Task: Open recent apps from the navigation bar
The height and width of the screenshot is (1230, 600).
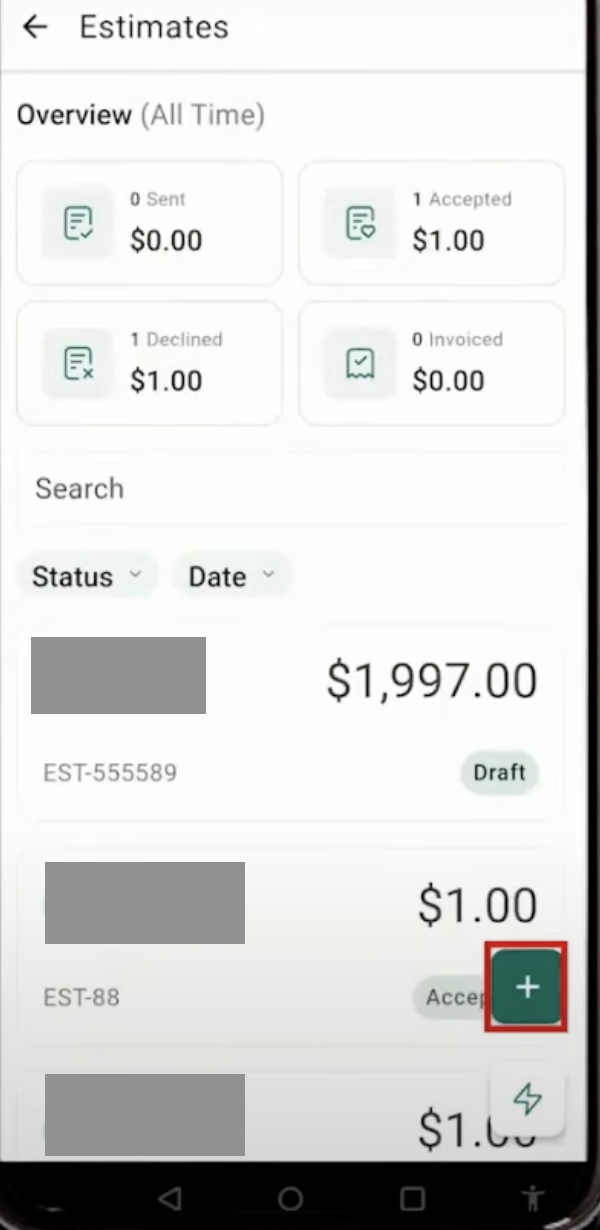Action: (412, 1197)
